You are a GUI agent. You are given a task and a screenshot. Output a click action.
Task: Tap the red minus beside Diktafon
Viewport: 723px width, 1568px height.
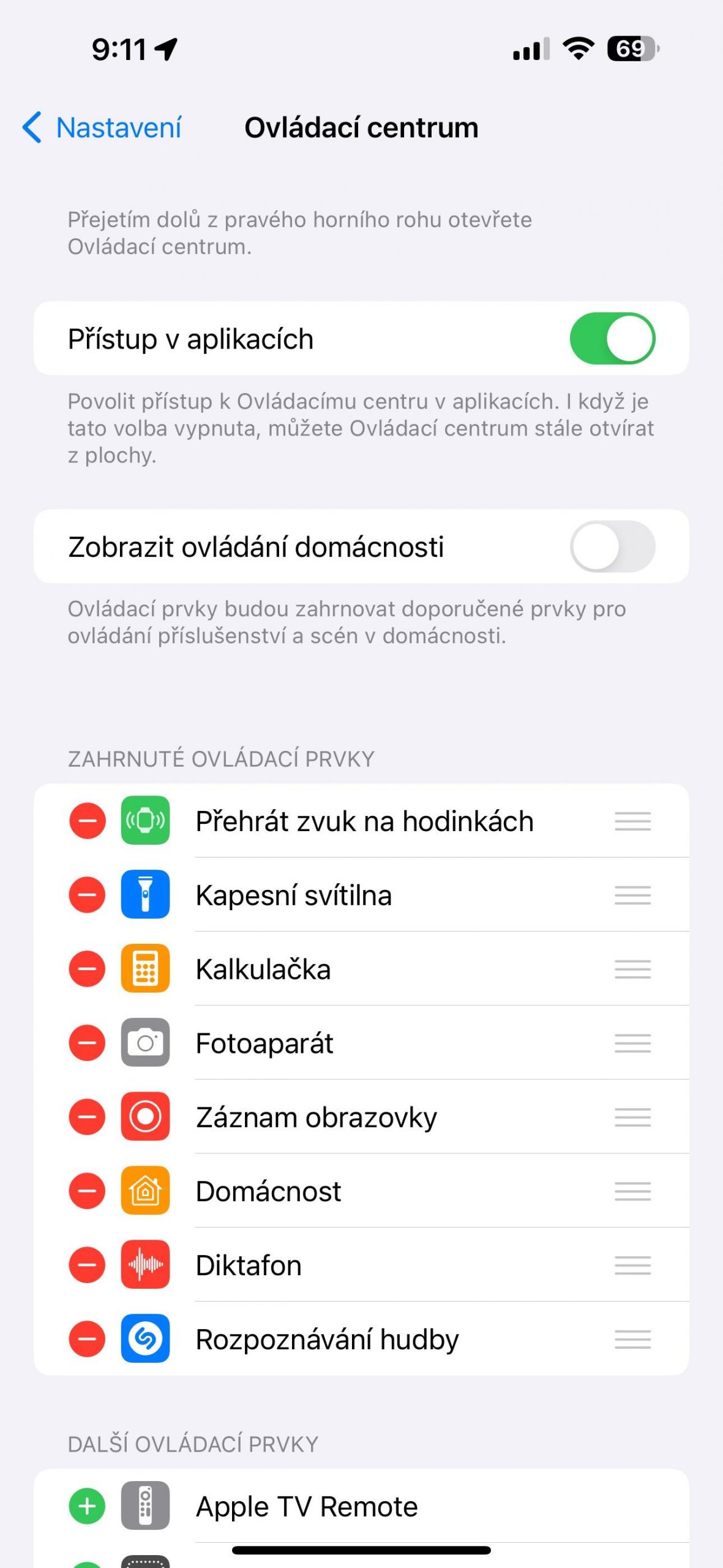(88, 1265)
